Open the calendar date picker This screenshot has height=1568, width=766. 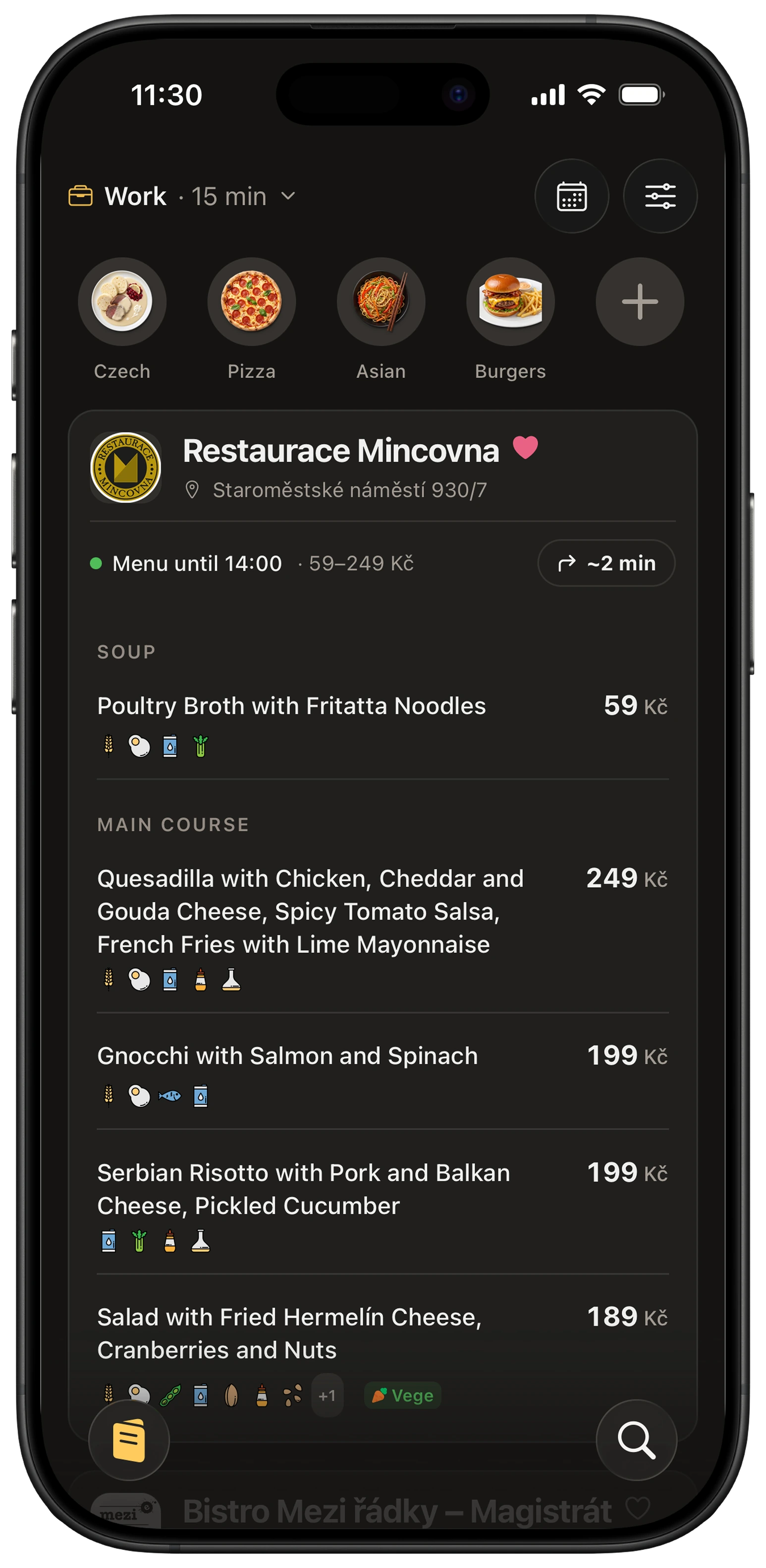point(571,196)
